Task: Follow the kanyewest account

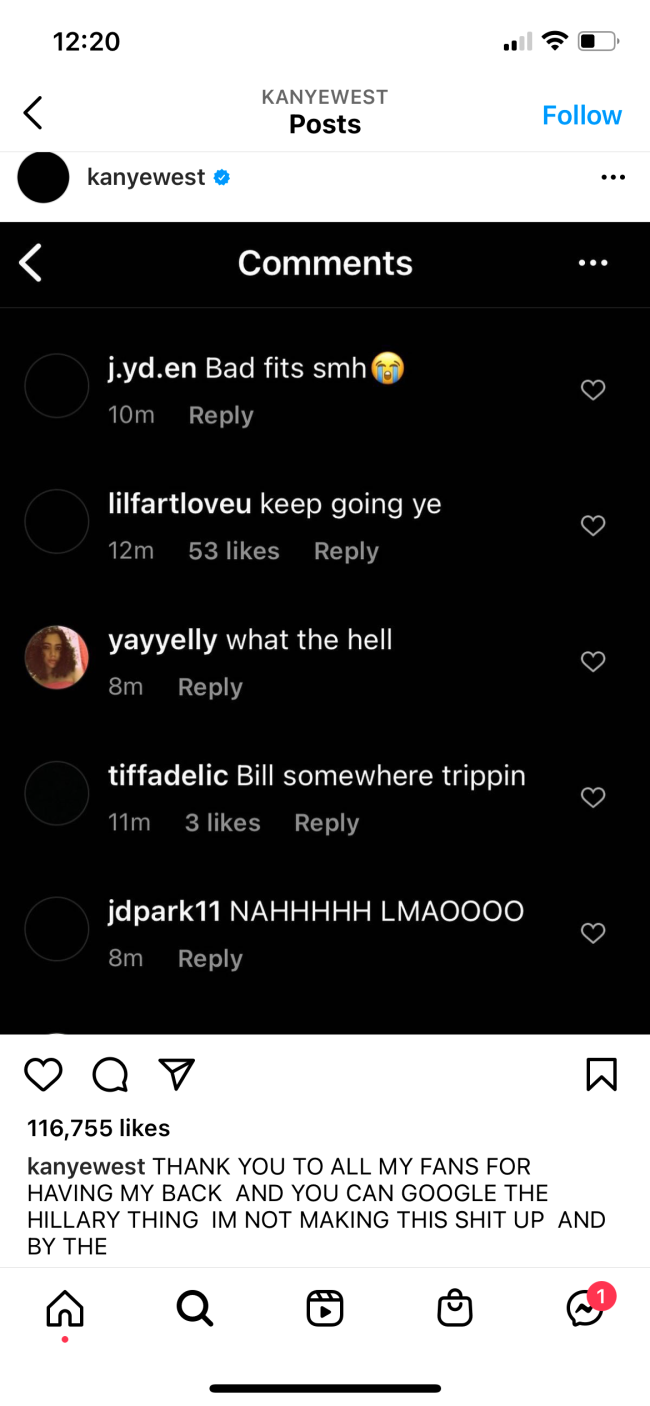Action: (x=581, y=115)
